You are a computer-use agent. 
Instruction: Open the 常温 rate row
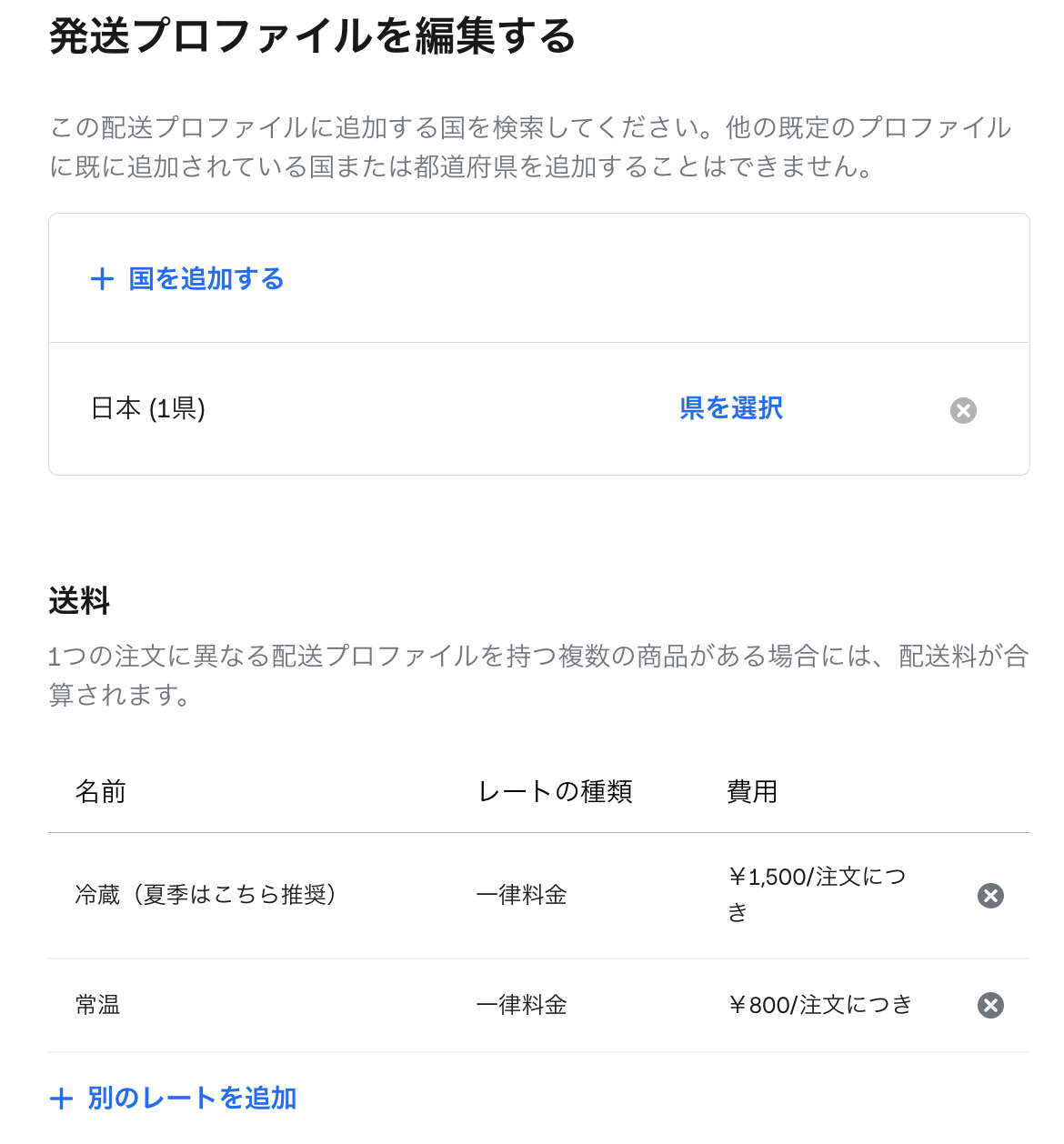98,1005
